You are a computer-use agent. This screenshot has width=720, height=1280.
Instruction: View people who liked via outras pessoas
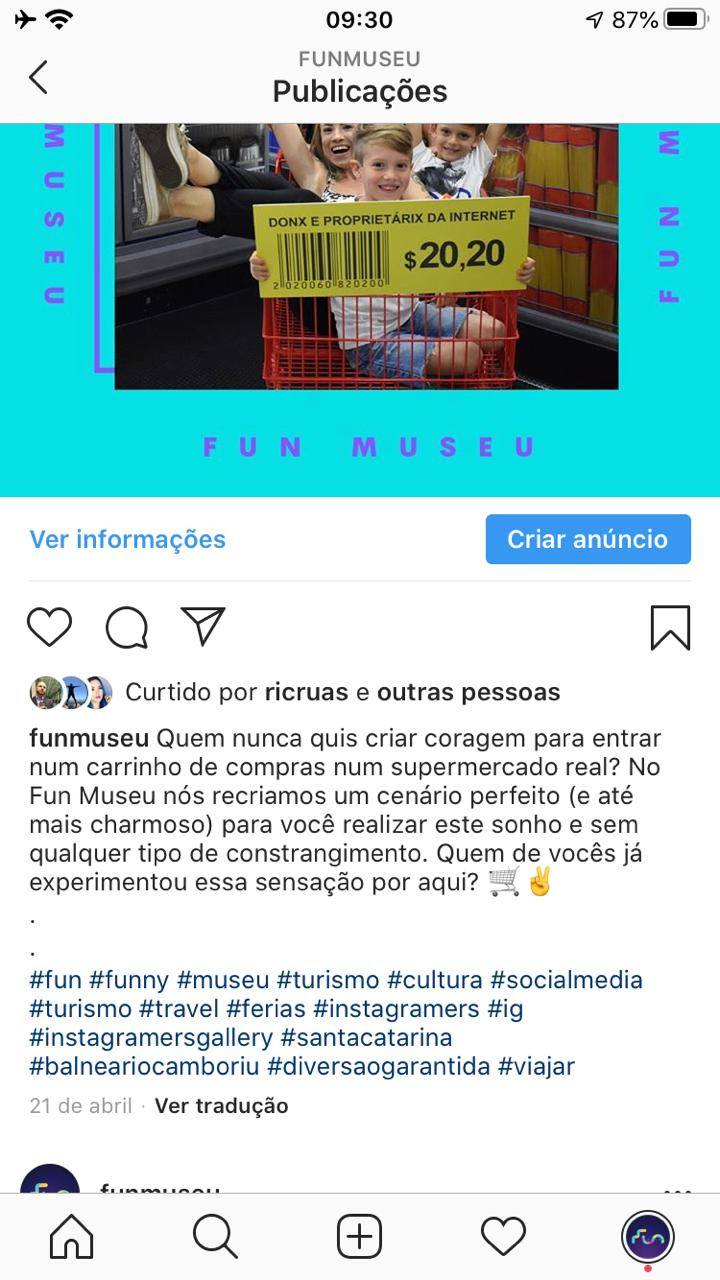coord(468,692)
